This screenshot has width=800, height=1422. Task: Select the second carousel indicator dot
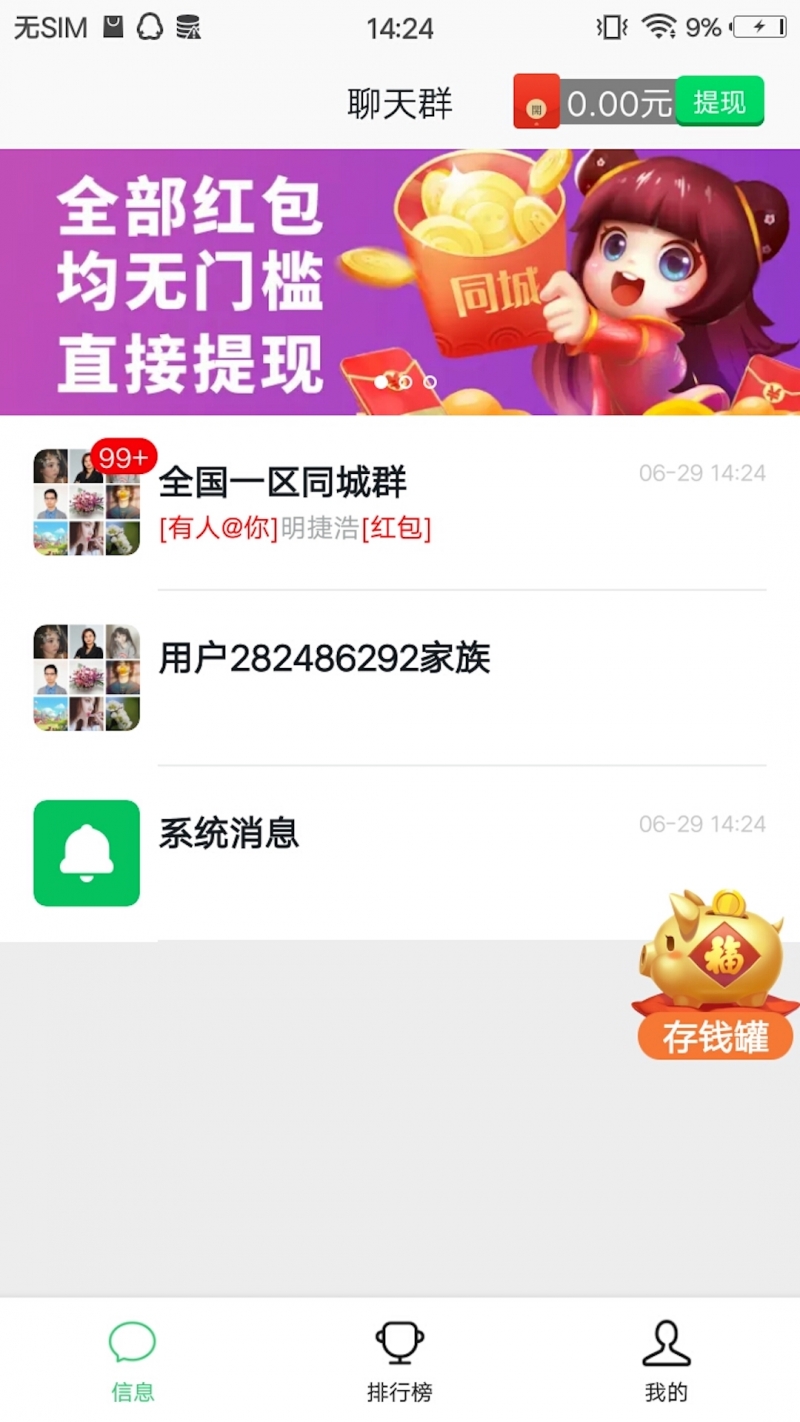(x=405, y=382)
